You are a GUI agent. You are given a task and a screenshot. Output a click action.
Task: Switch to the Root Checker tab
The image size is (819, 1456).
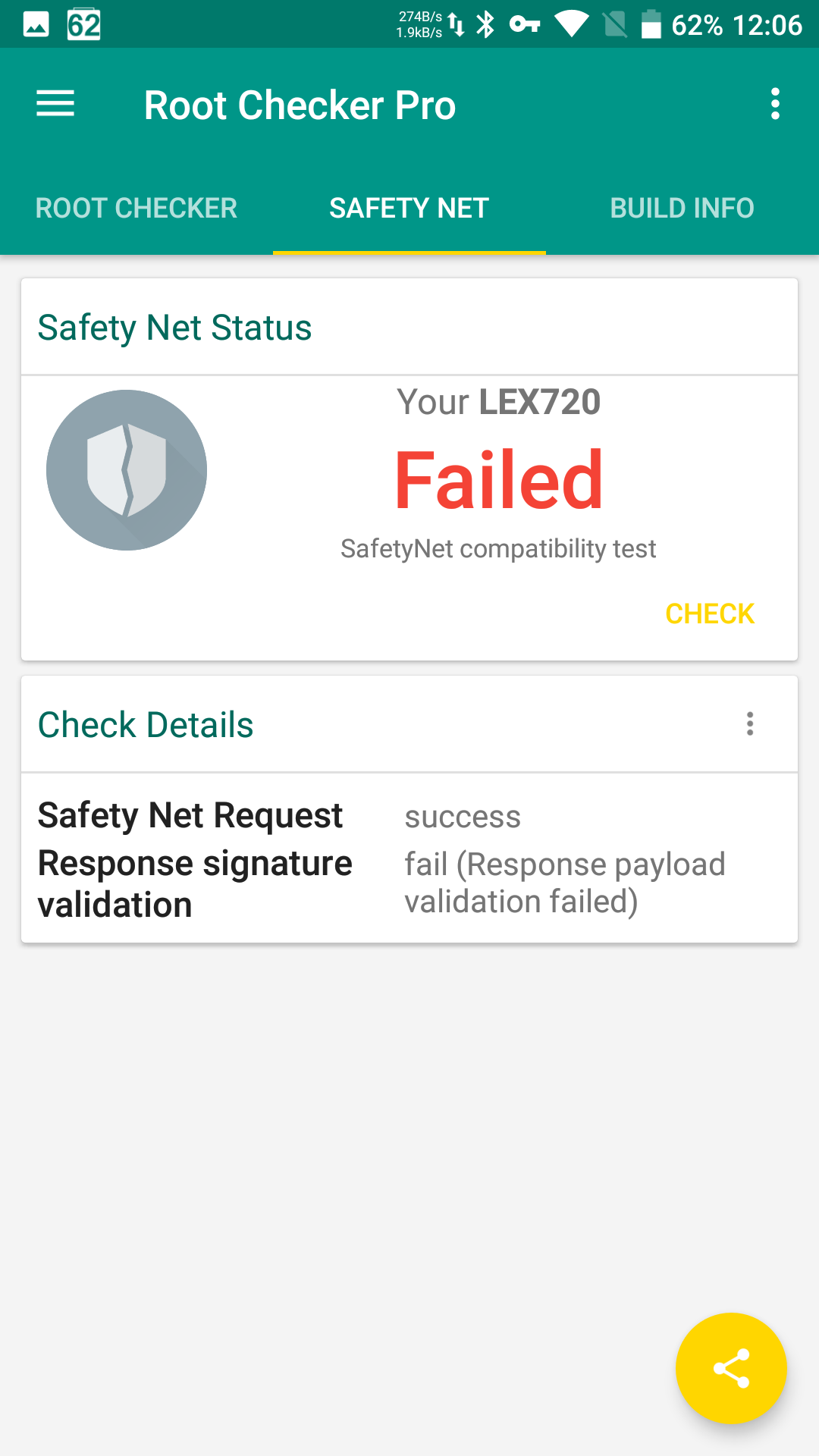coord(136,209)
